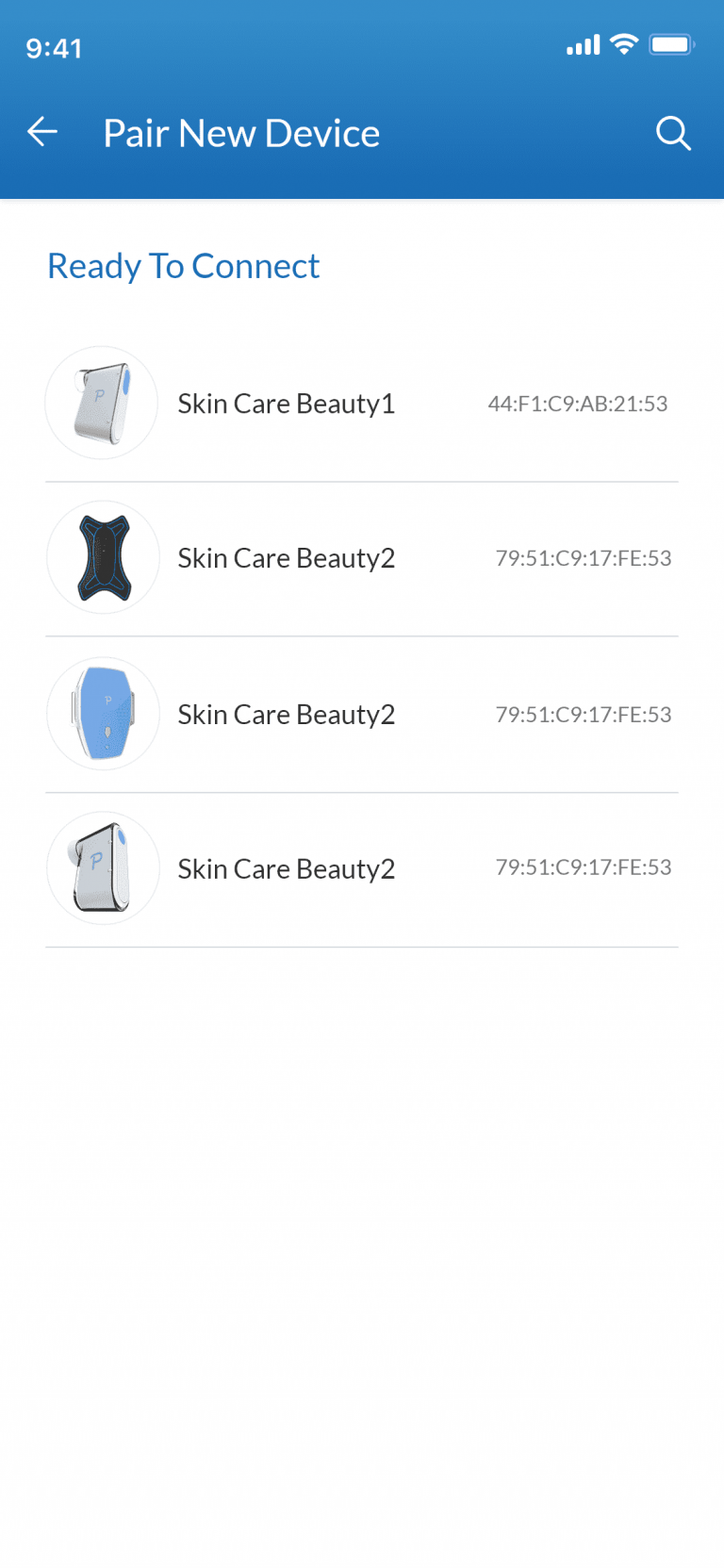Go back using the arrow icon
Image resolution: width=724 pixels, height=1568 pixels.
(x=42, y=133)
